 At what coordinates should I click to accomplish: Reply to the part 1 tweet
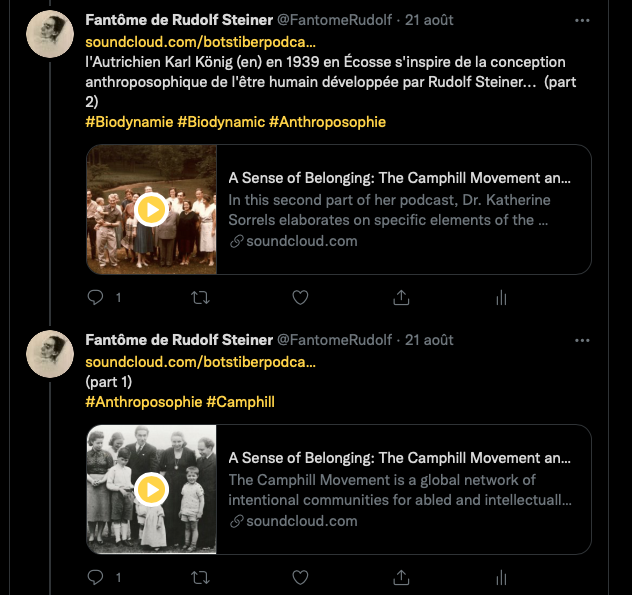click(x=96, y=577)
